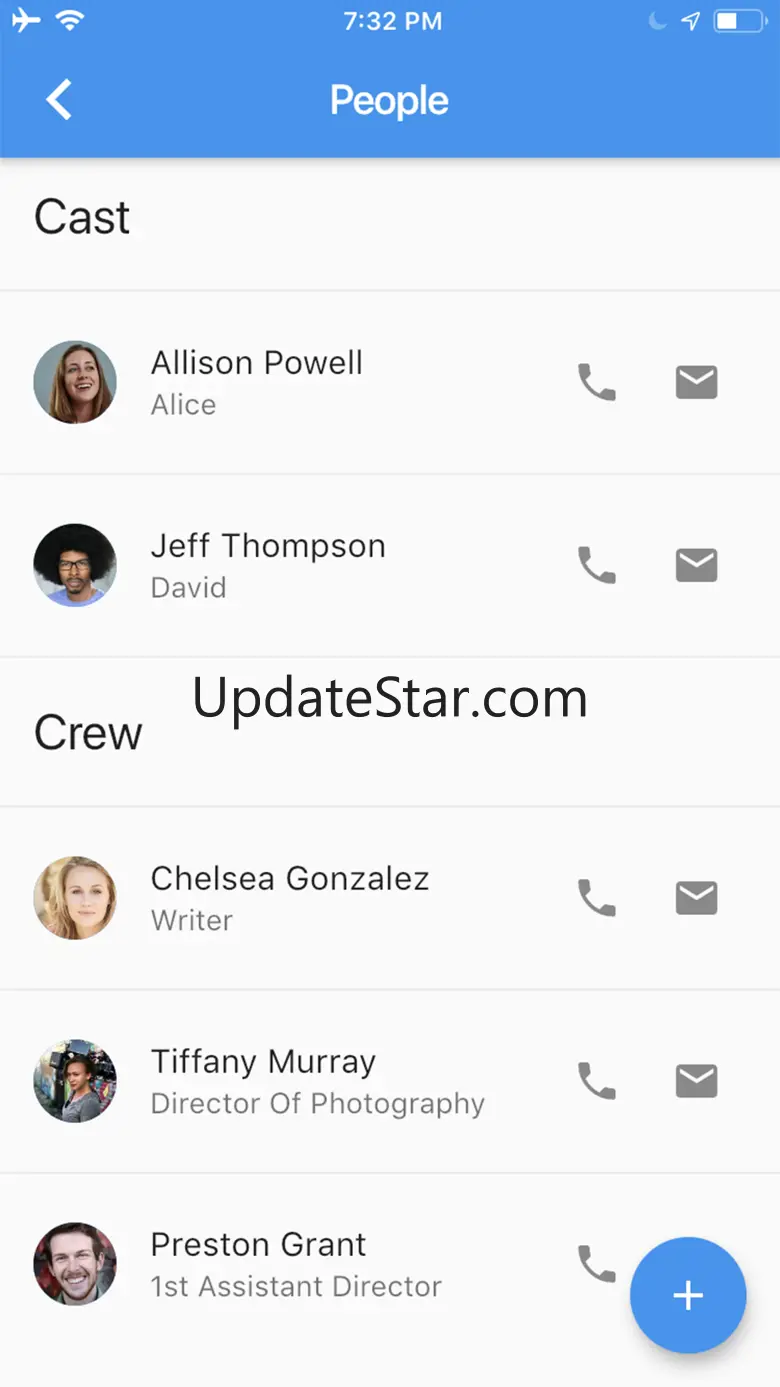The width and height of the screenshot is (780, 1387).
Task: View Chelsea Gonzalez's entry
Action: pos(390,898)
